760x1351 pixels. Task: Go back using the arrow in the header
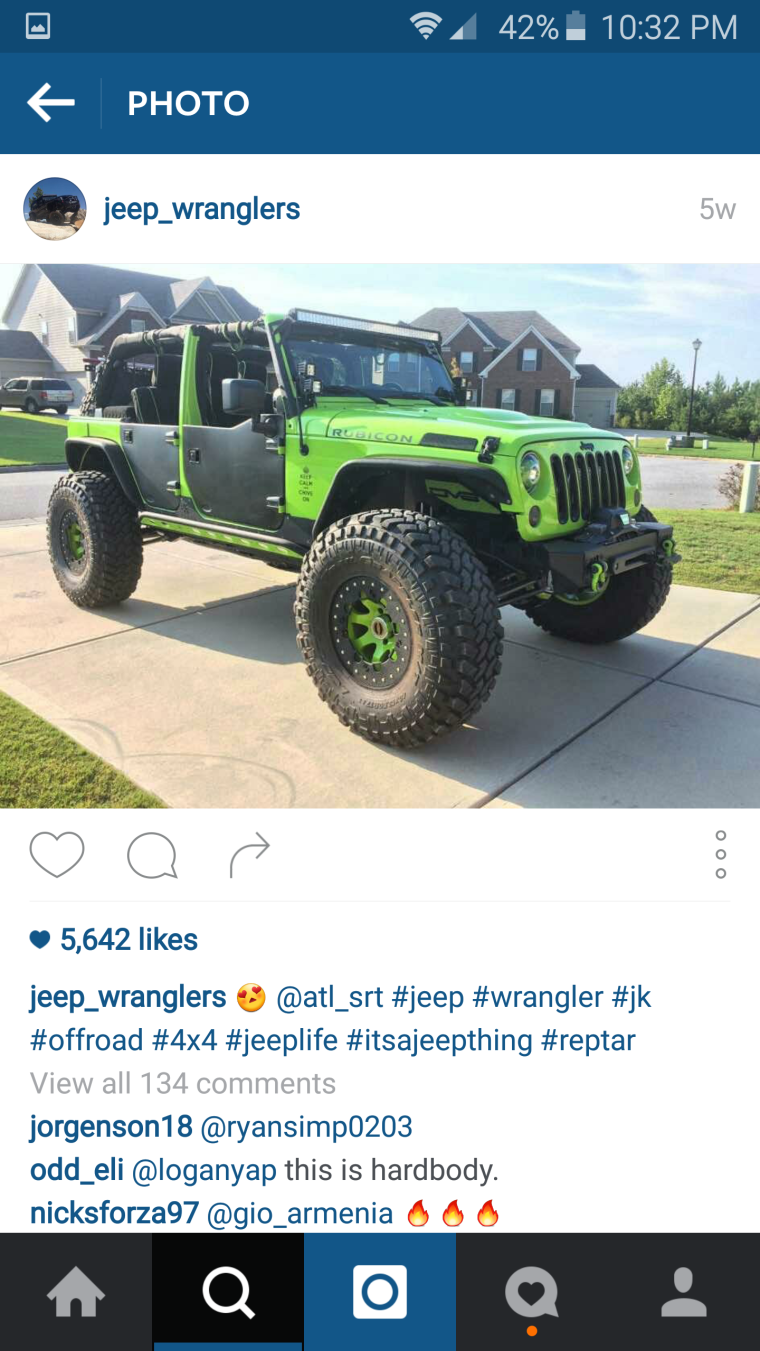(51, 103)
